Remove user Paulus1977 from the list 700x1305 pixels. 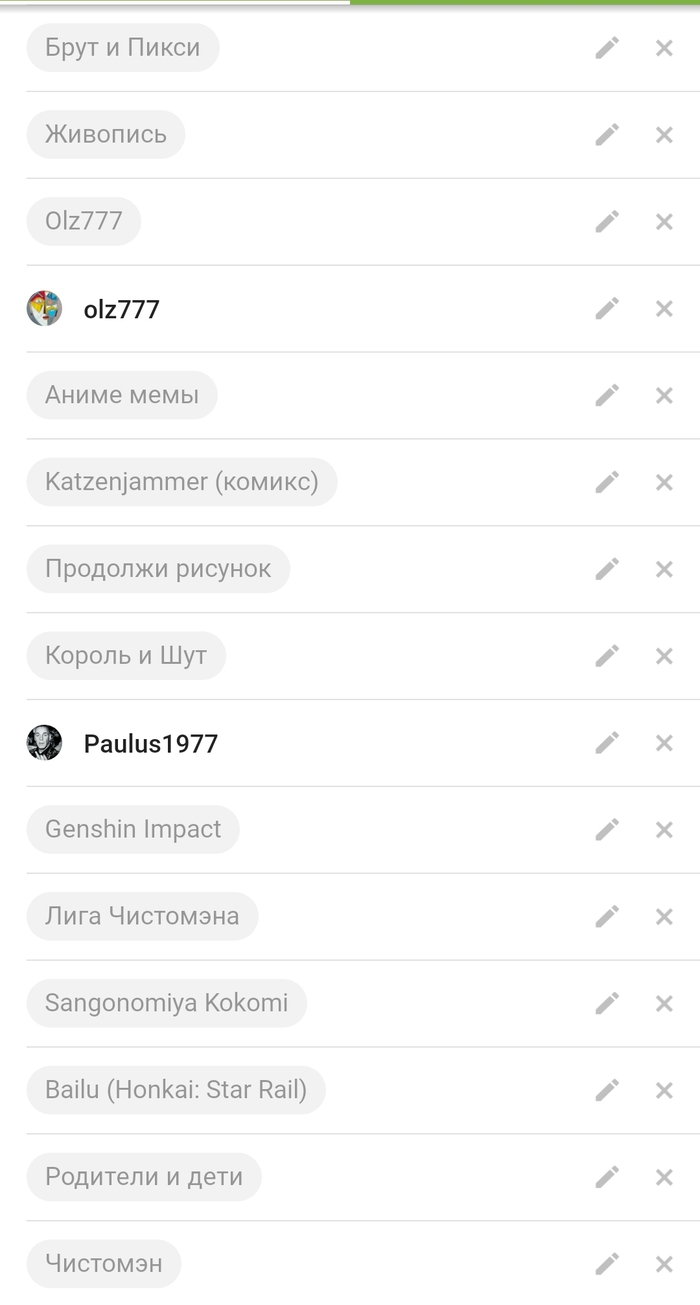click(664, 743)
